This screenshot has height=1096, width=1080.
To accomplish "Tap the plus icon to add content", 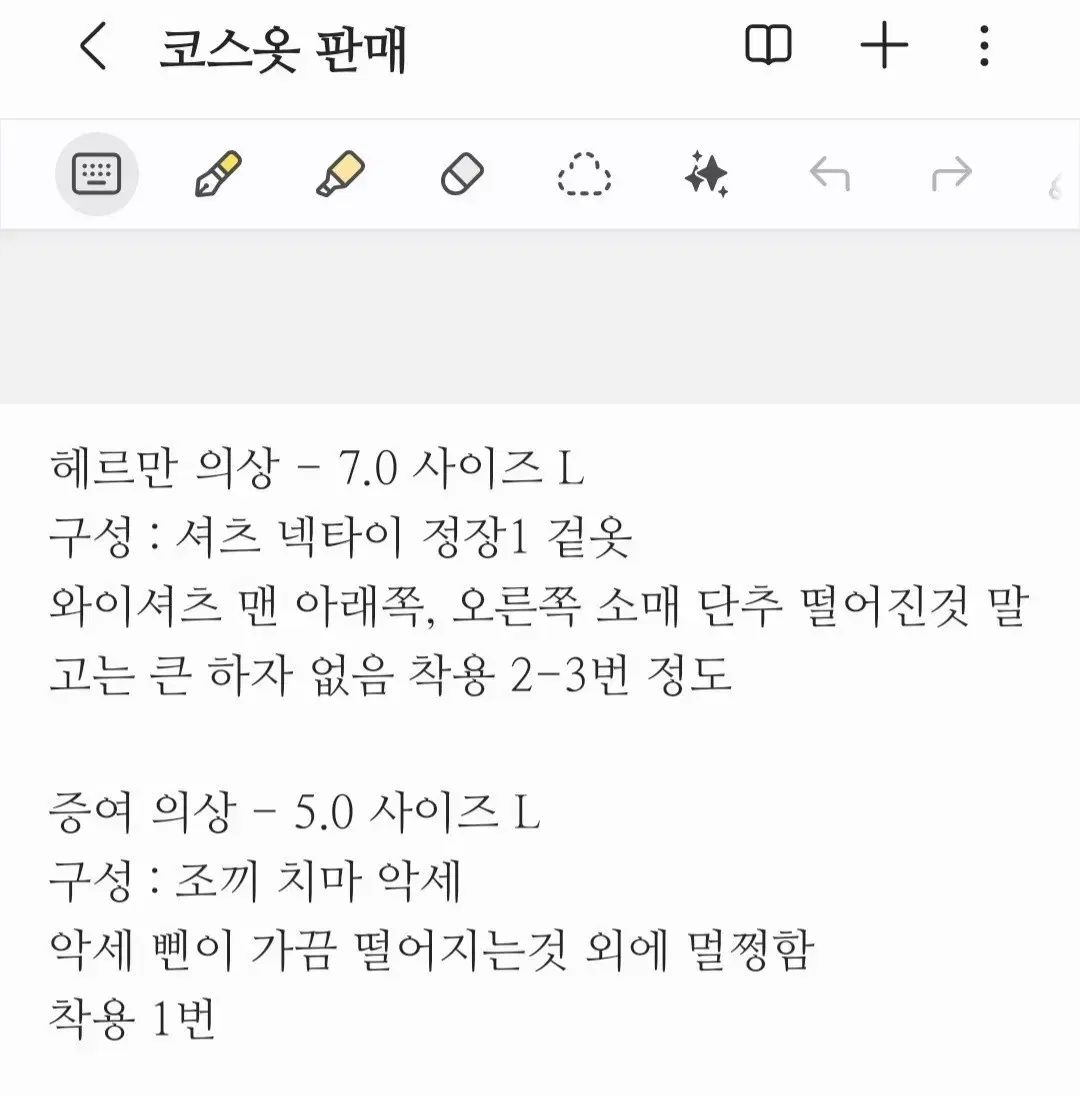I will pos(884,47).
